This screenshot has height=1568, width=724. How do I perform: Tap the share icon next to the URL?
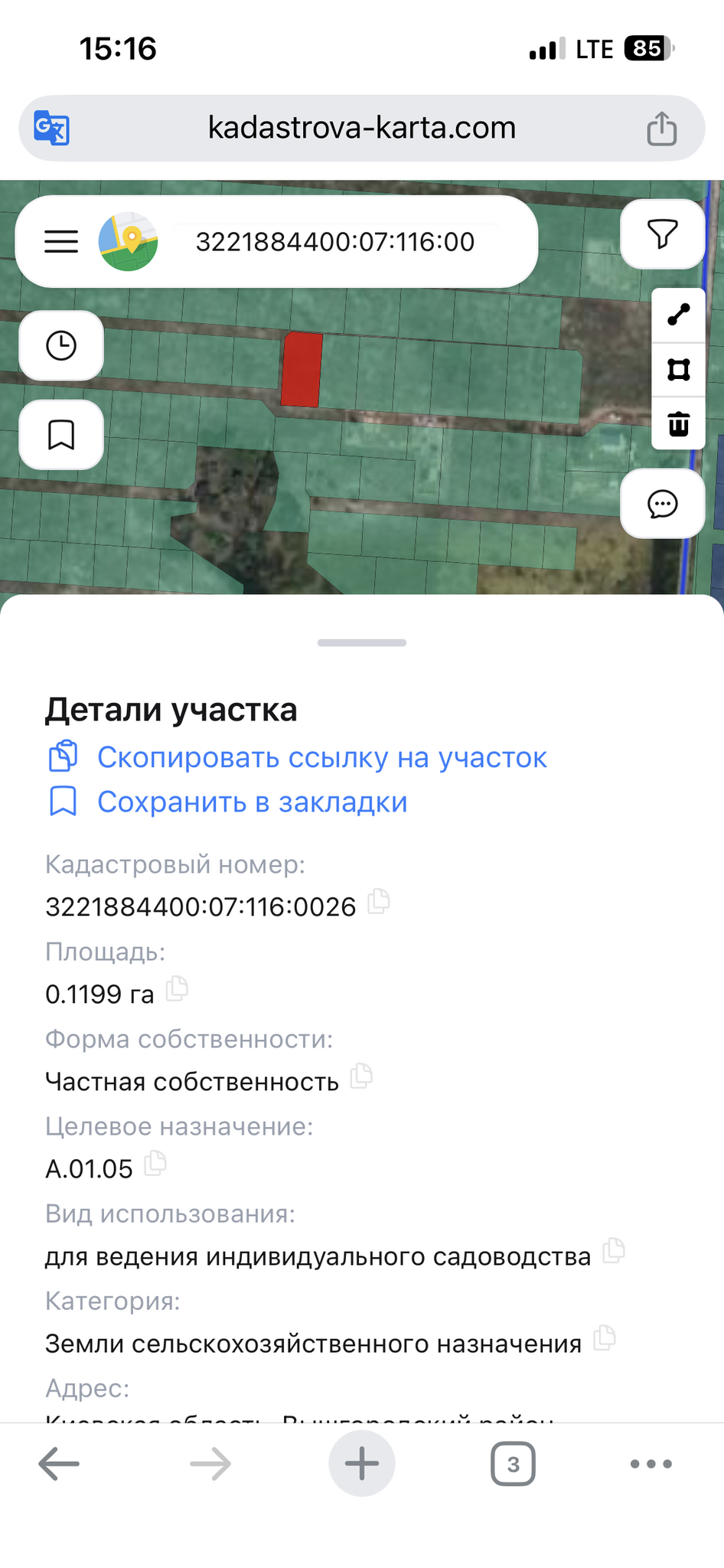[660, 128]
